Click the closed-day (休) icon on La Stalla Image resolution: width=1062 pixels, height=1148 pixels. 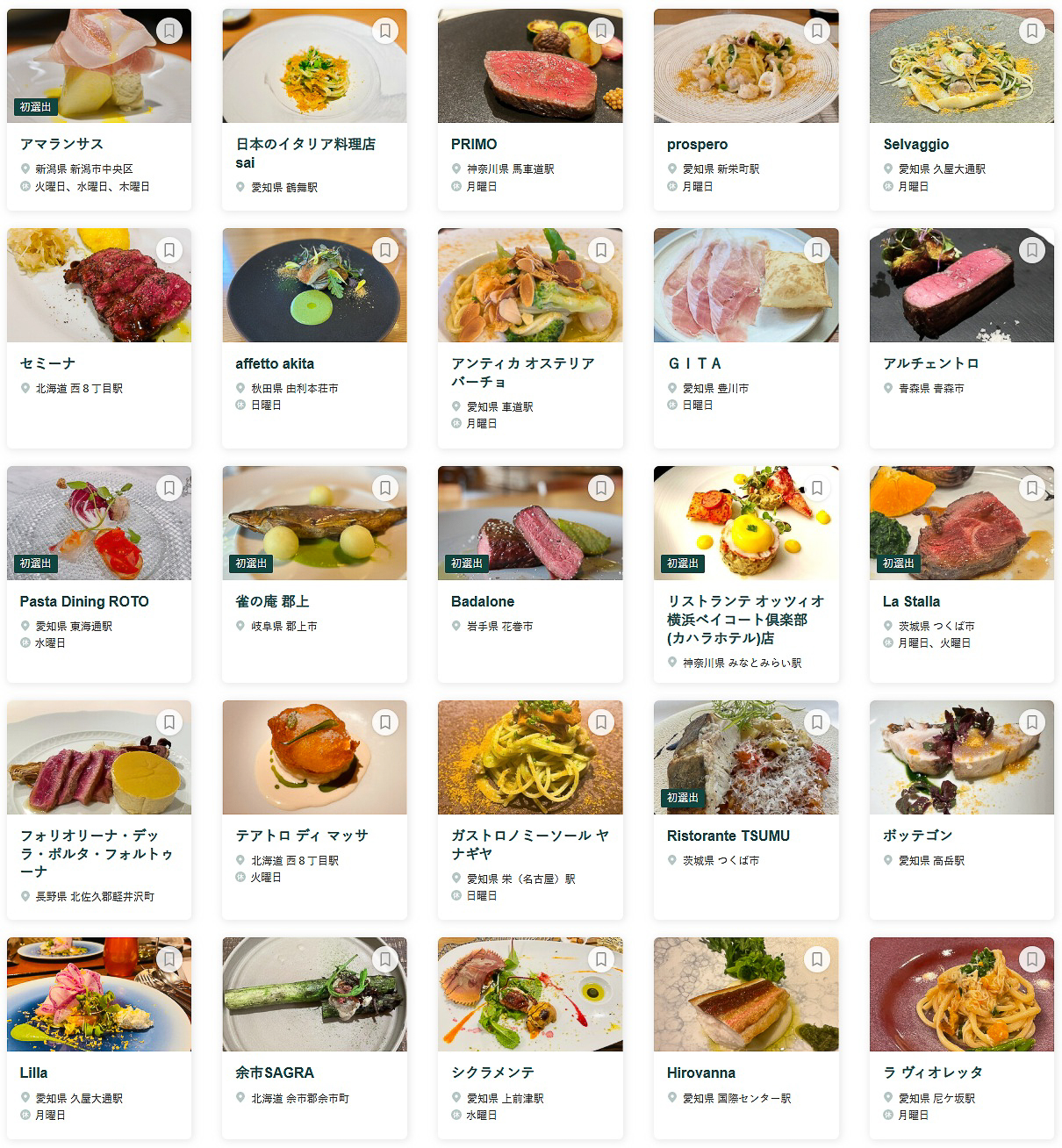coord(886,642)
